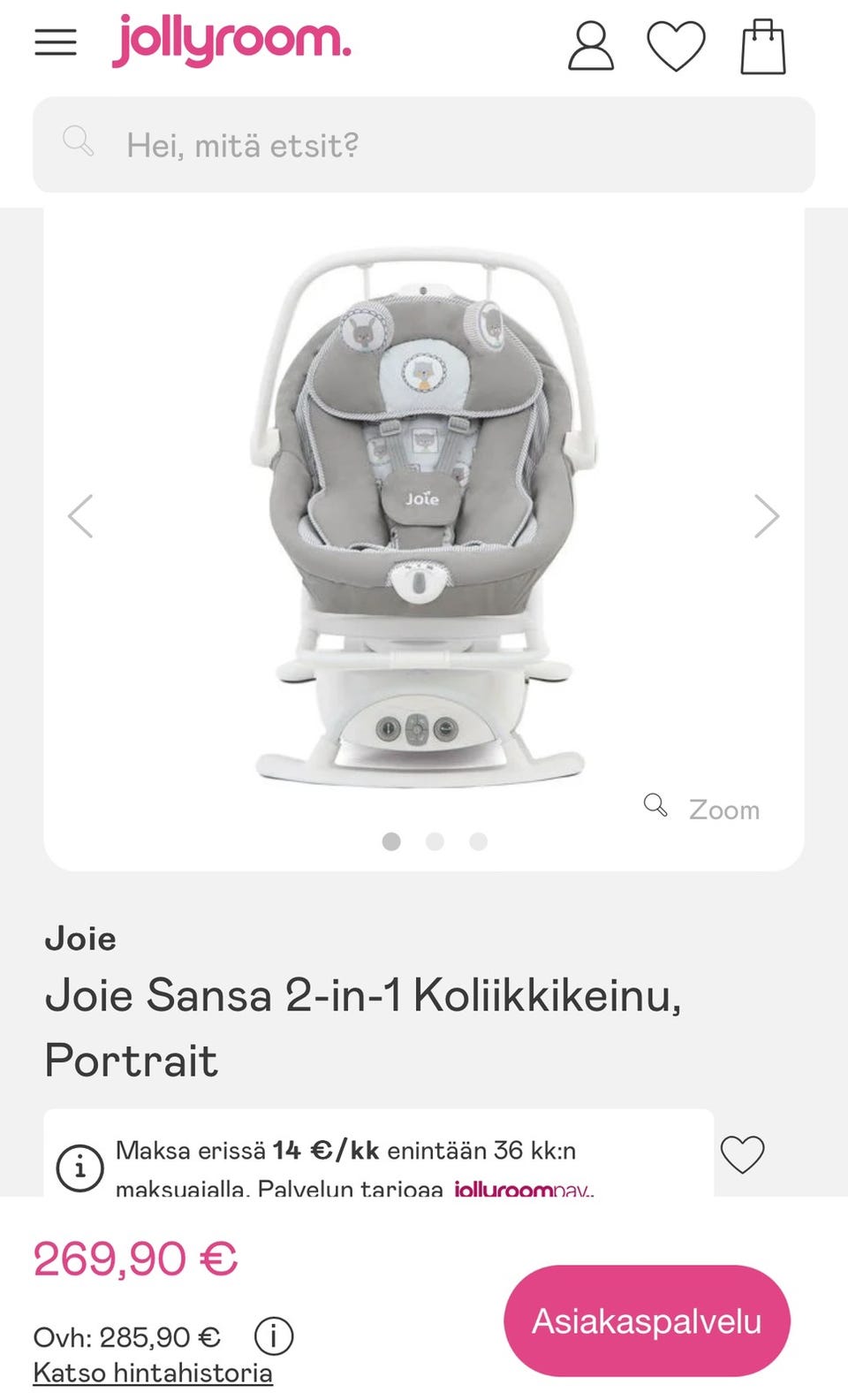Open Asiakaspalvelu customer service
The height and width of the screenshot is (1400, 848).
[x=646, y=1320]
